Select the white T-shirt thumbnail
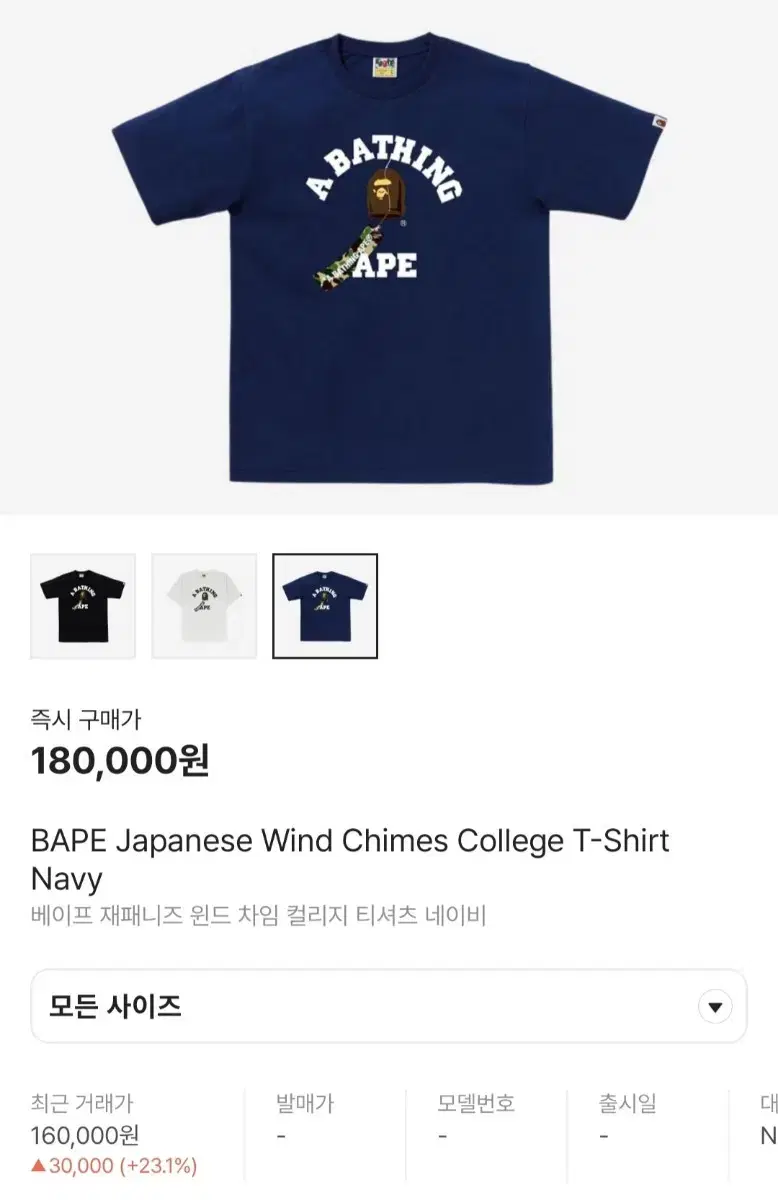 pyautogui.click(x=204, y=606)
